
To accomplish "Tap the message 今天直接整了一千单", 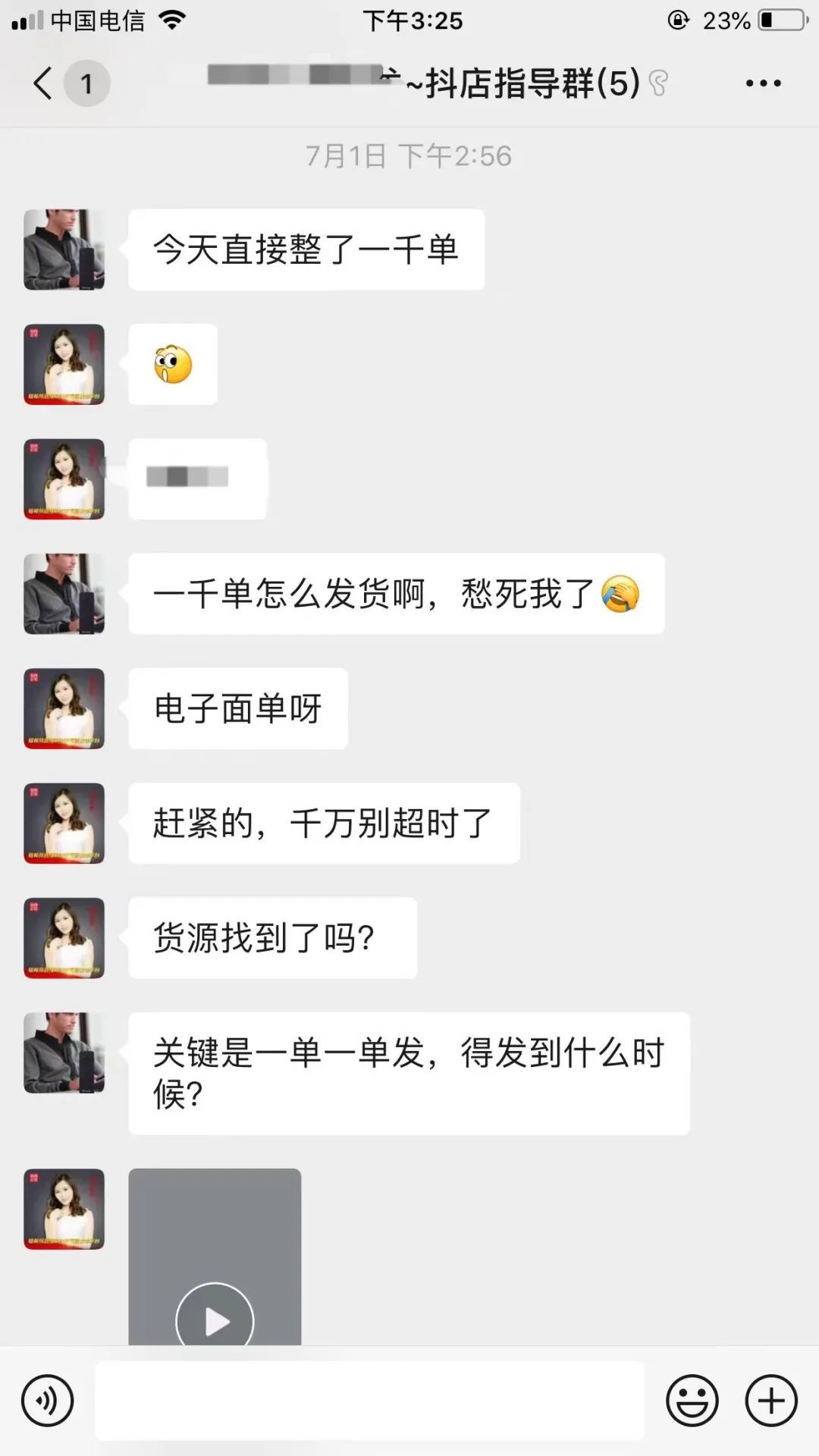I will coord(306,249).
